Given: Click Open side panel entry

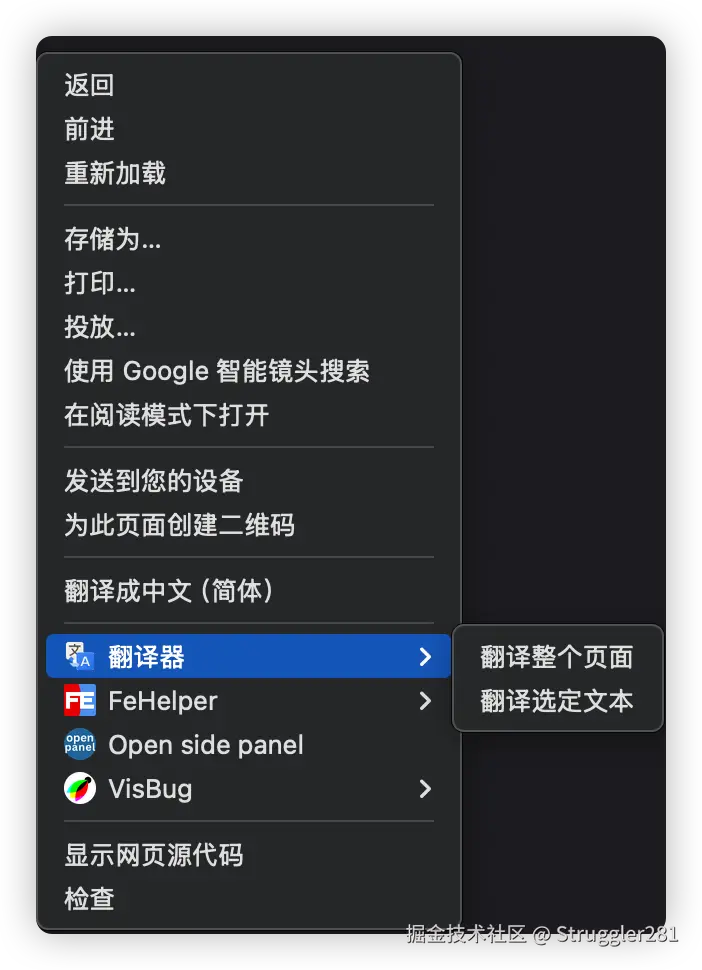Looking at the screenshot, I should click(x=205, y=745).
